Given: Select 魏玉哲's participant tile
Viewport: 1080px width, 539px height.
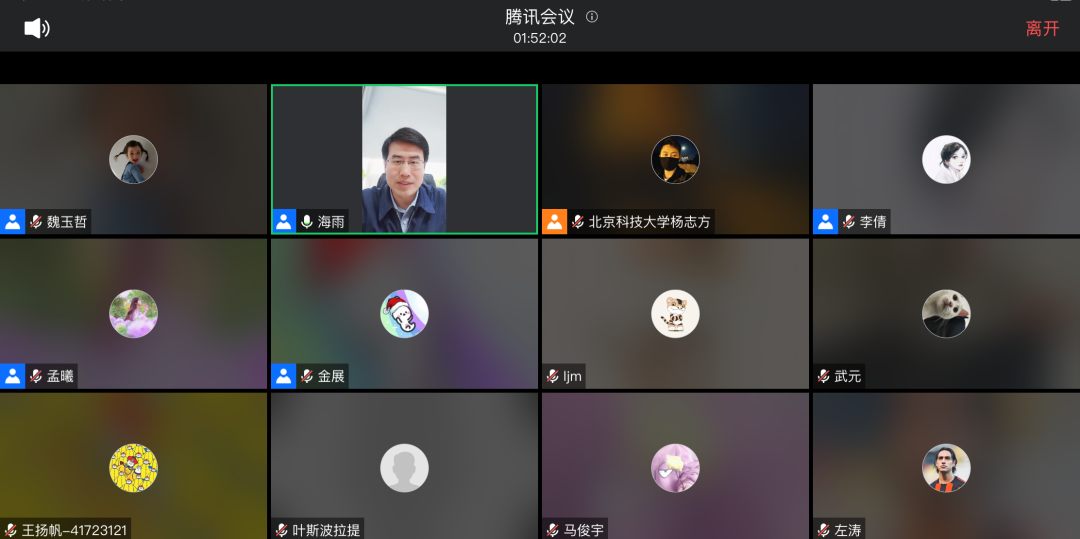Looking at the screenshot, I should coord(133,159).
